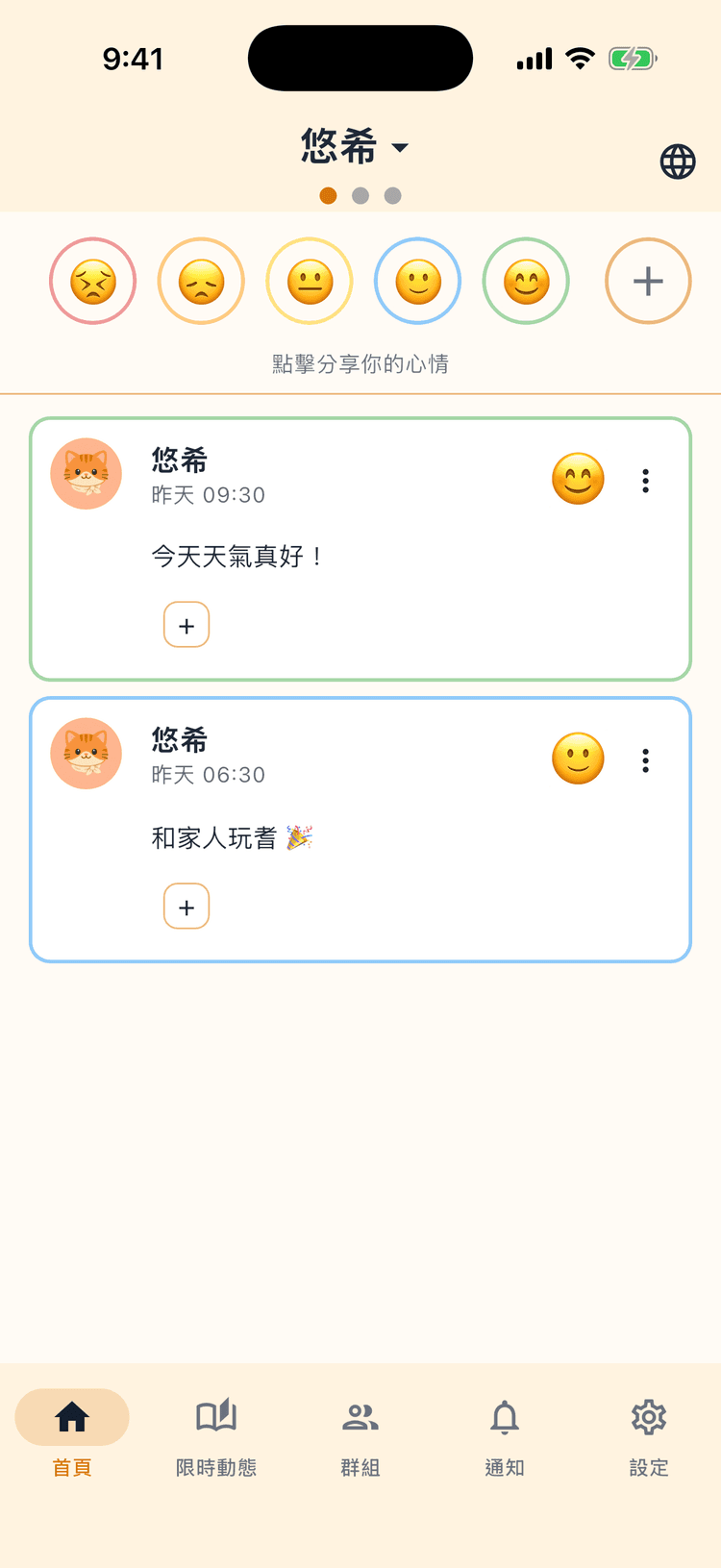The image size is (721, 1568).
Task: Select the happiest face mood emoji
Action: (525, 281)
